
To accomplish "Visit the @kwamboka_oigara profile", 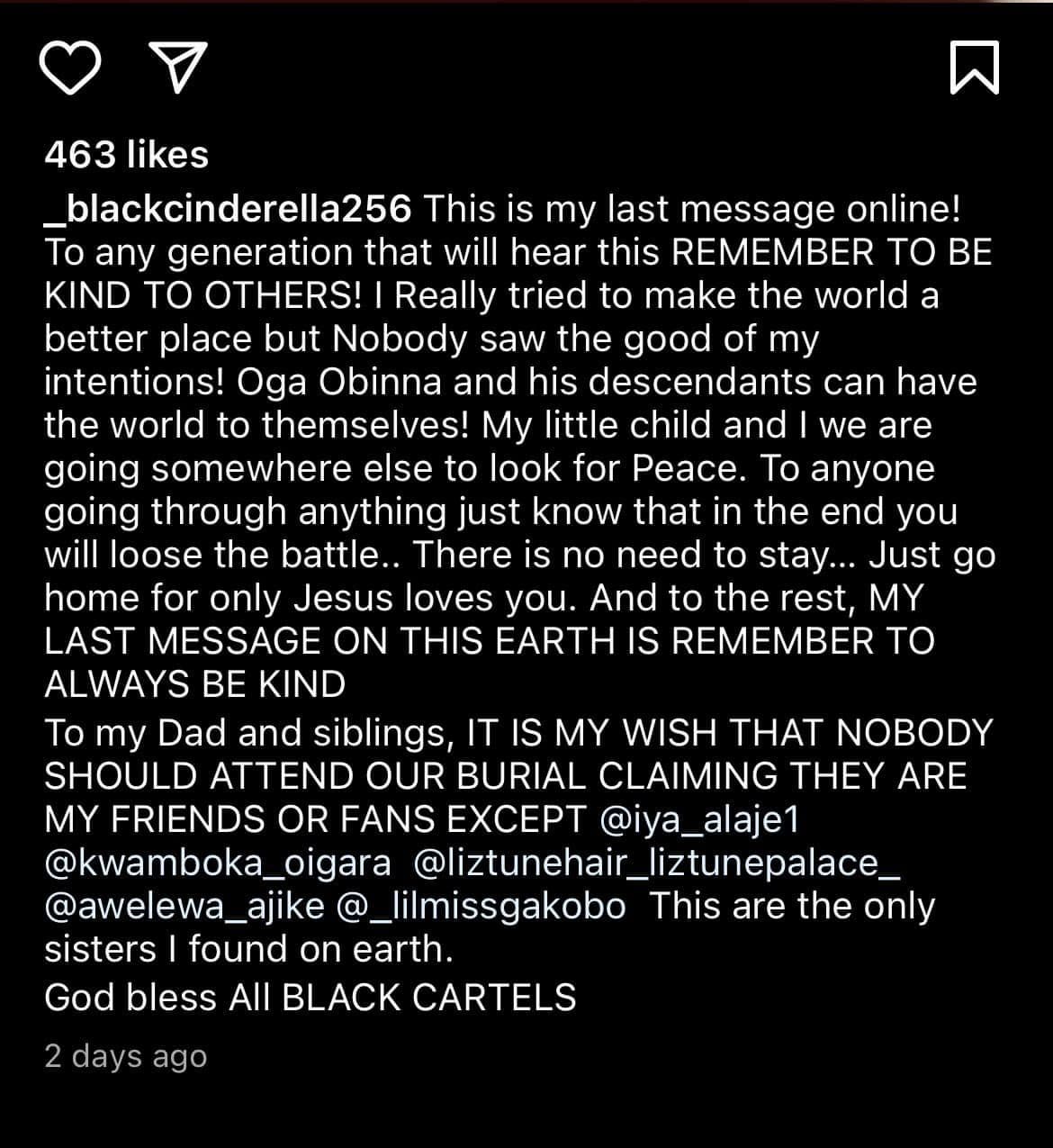I will (x=218, y=863).
